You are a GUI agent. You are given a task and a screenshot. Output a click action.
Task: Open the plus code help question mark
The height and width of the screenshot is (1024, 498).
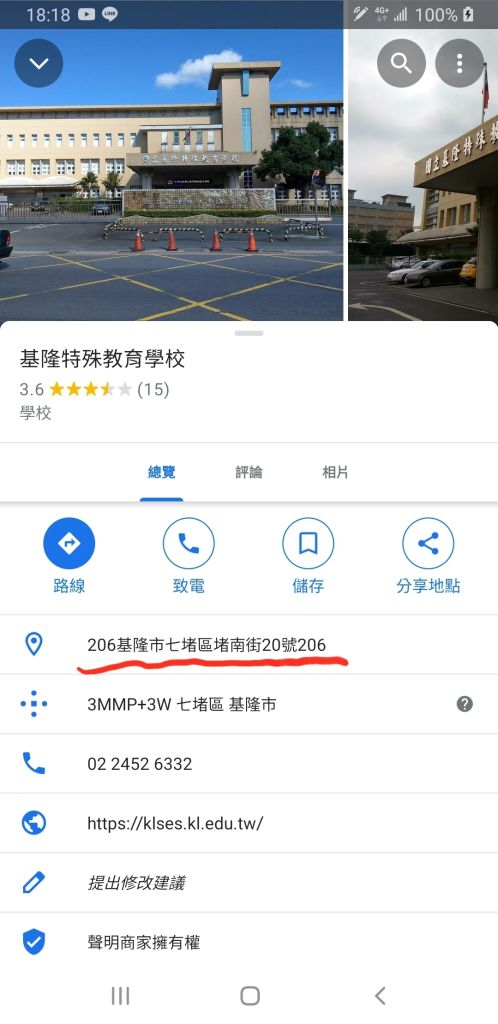465,704
